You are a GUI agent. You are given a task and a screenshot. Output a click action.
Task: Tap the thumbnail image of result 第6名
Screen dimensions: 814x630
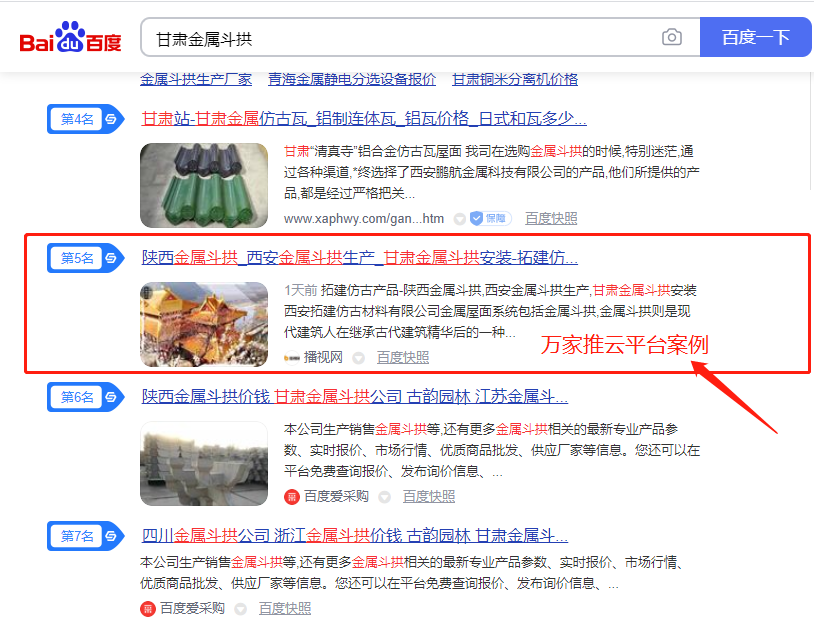204,463
